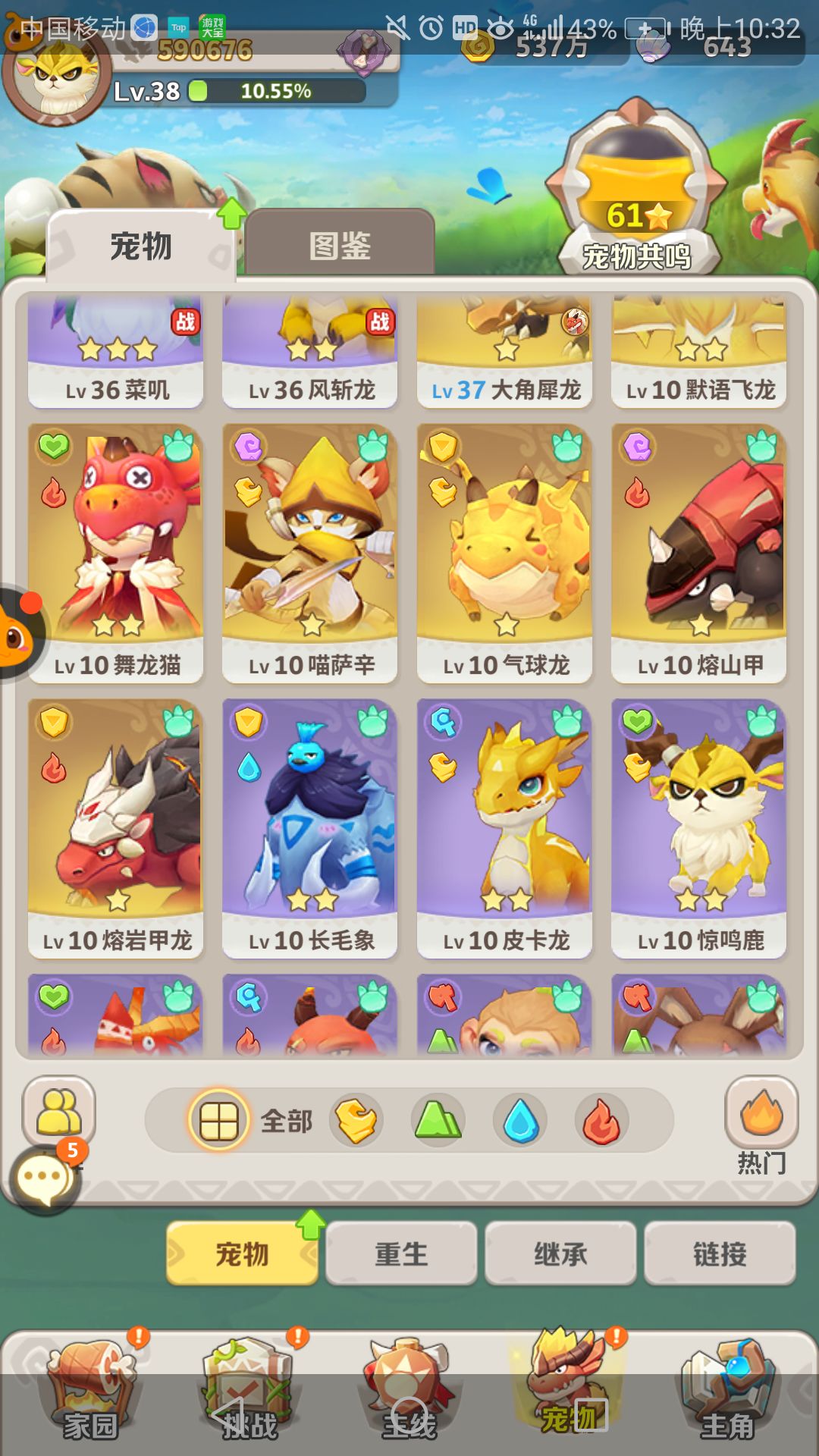Open the 气球龙 pet card
The image size is (819, 1456).
505,554
